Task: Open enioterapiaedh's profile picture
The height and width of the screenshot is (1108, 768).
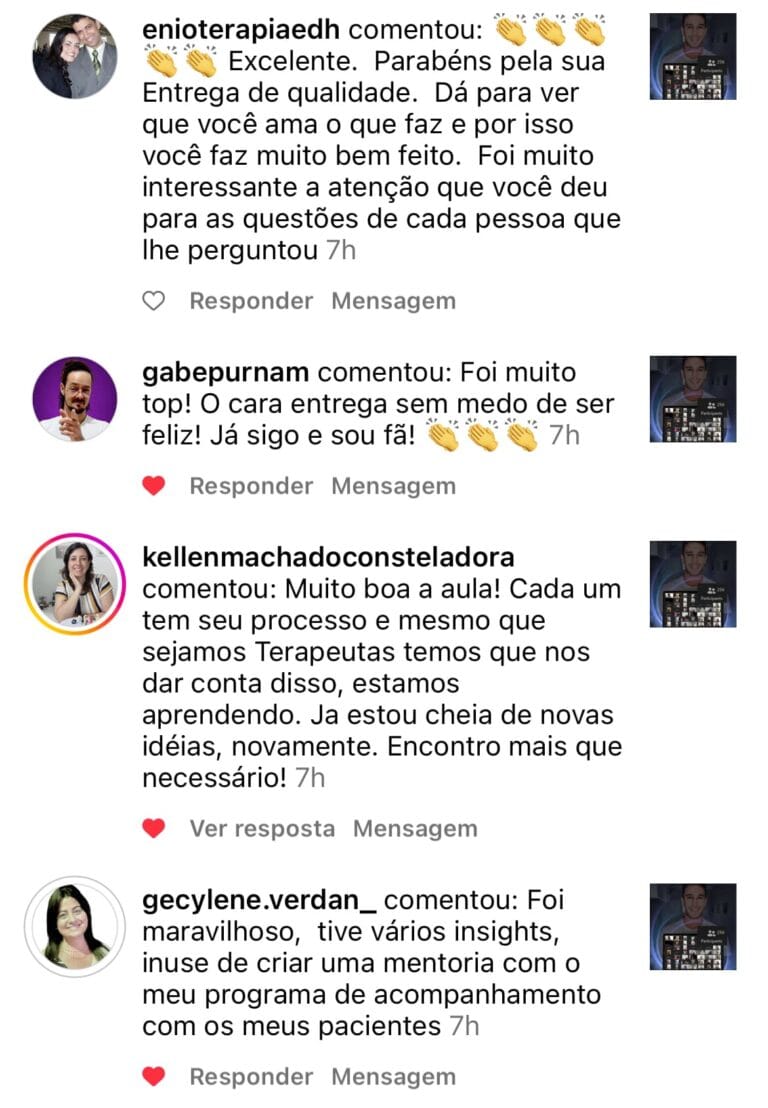Action: tap(74, 56)
